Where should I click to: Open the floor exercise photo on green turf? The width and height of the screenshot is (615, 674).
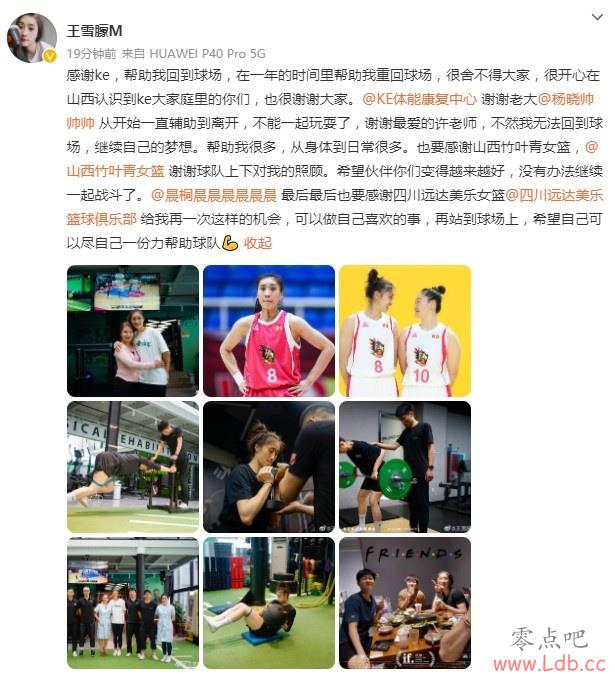pyautogui.click(x=268, y=602)
